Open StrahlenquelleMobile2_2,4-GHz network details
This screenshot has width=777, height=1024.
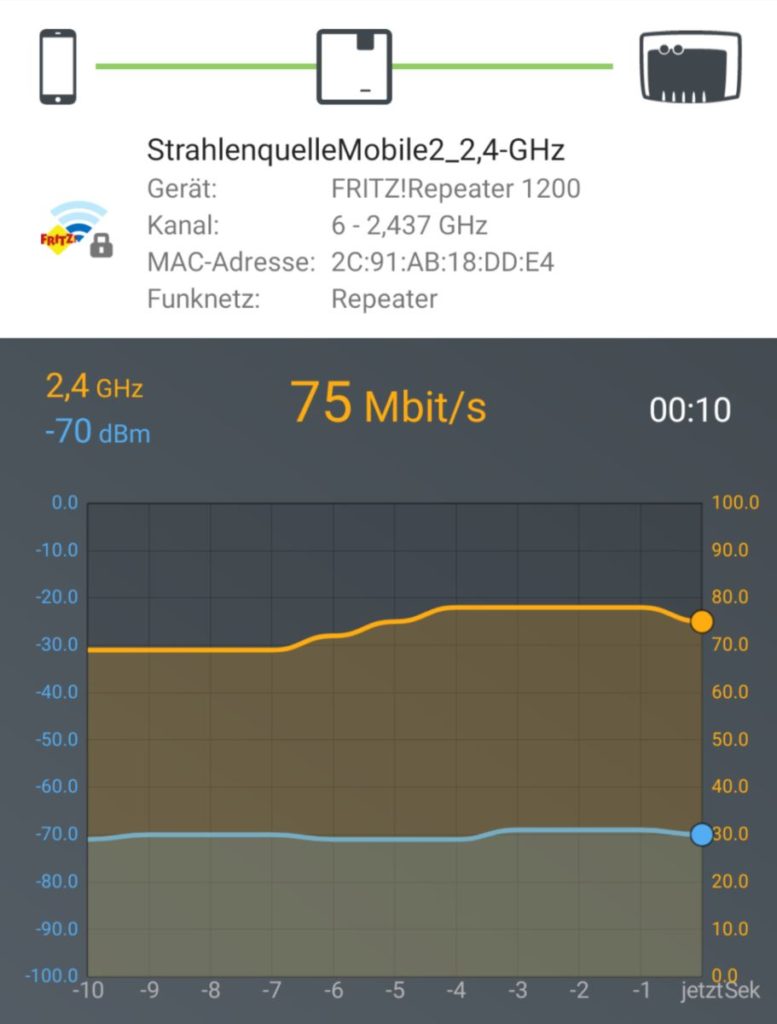(355, 150)
